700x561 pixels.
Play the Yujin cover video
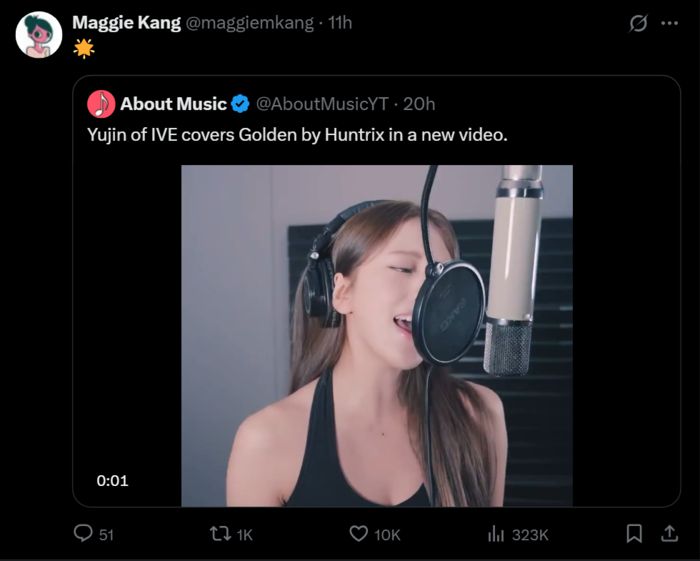pyautogui.click(x=376, y=335)
